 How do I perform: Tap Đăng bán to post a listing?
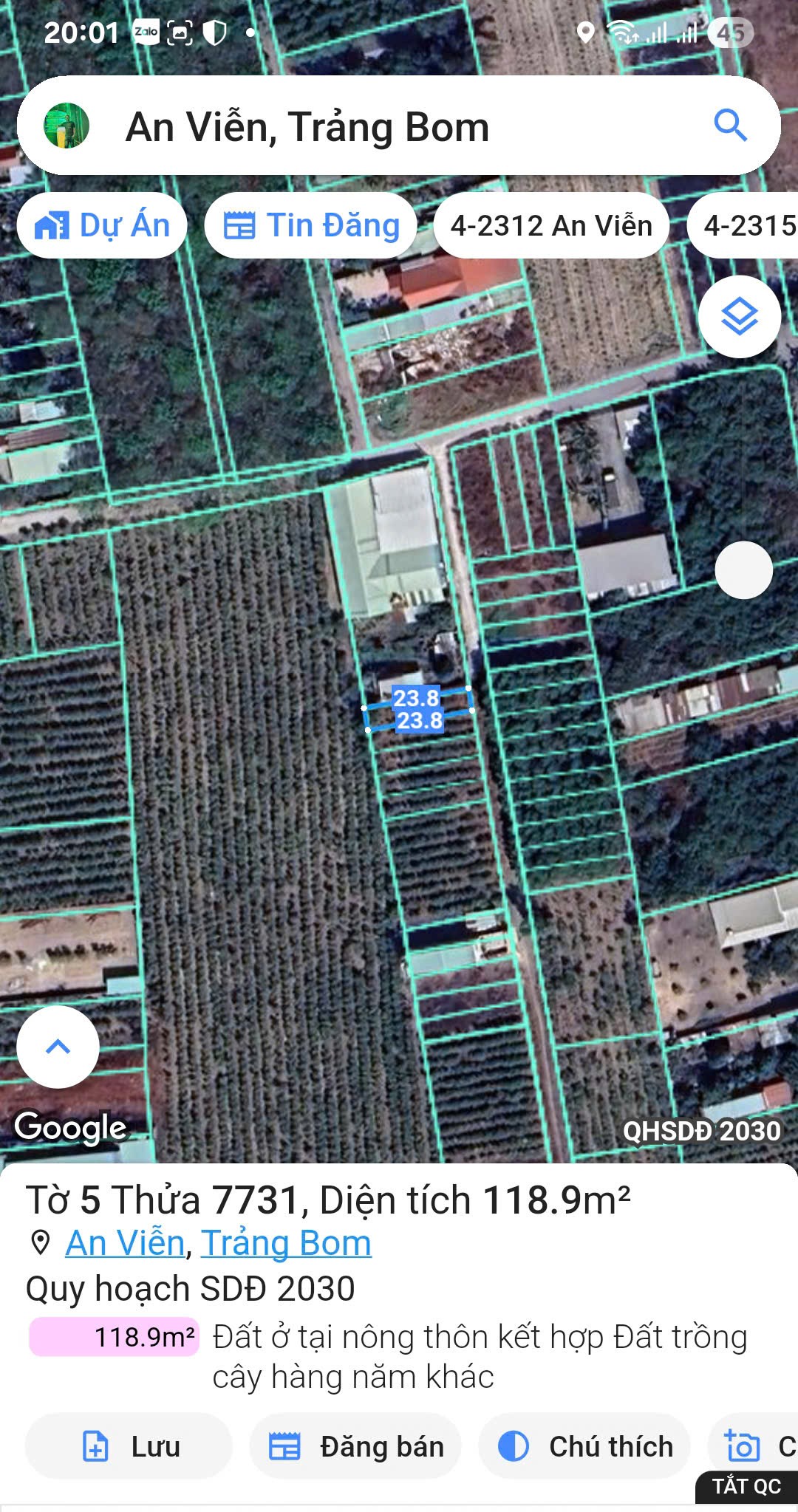tap(356, 1446)
